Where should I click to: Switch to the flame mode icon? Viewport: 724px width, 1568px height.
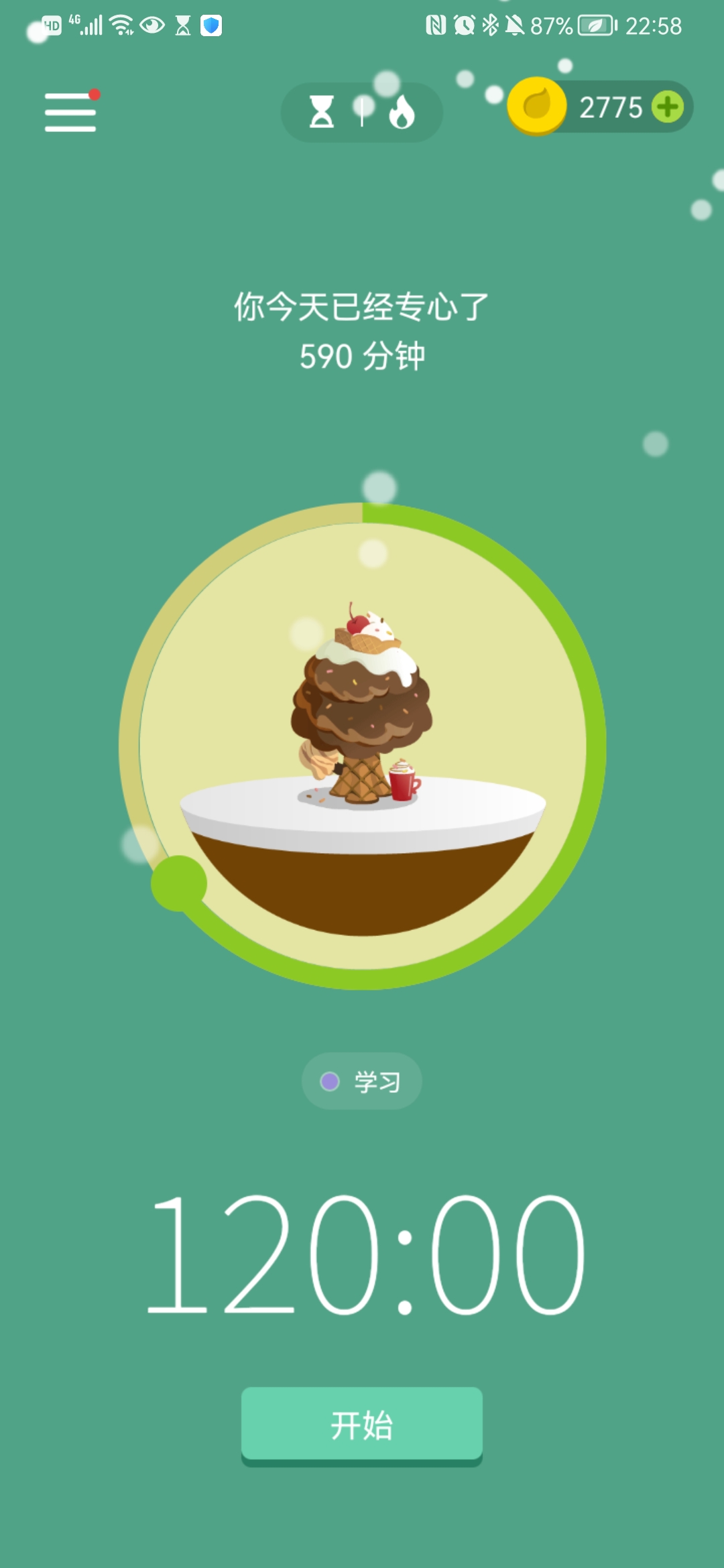[x=402, y=112]
